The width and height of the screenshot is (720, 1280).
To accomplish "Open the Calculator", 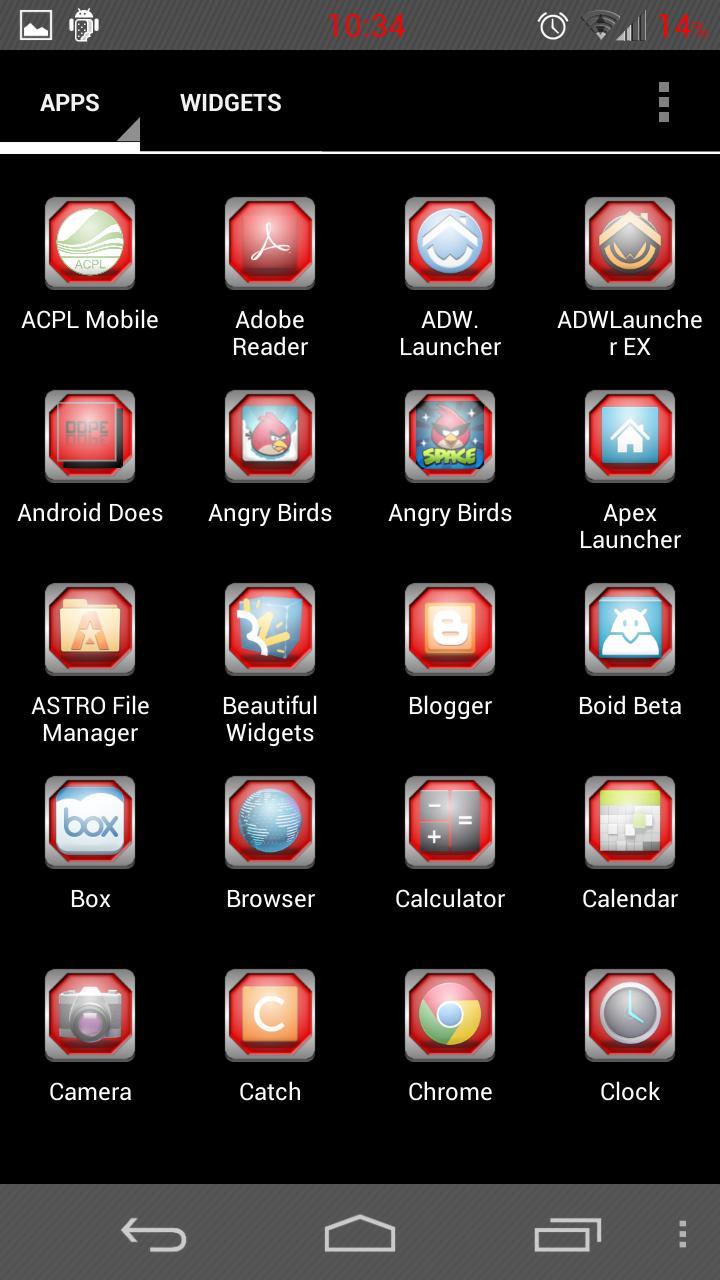I will [450, 822].
